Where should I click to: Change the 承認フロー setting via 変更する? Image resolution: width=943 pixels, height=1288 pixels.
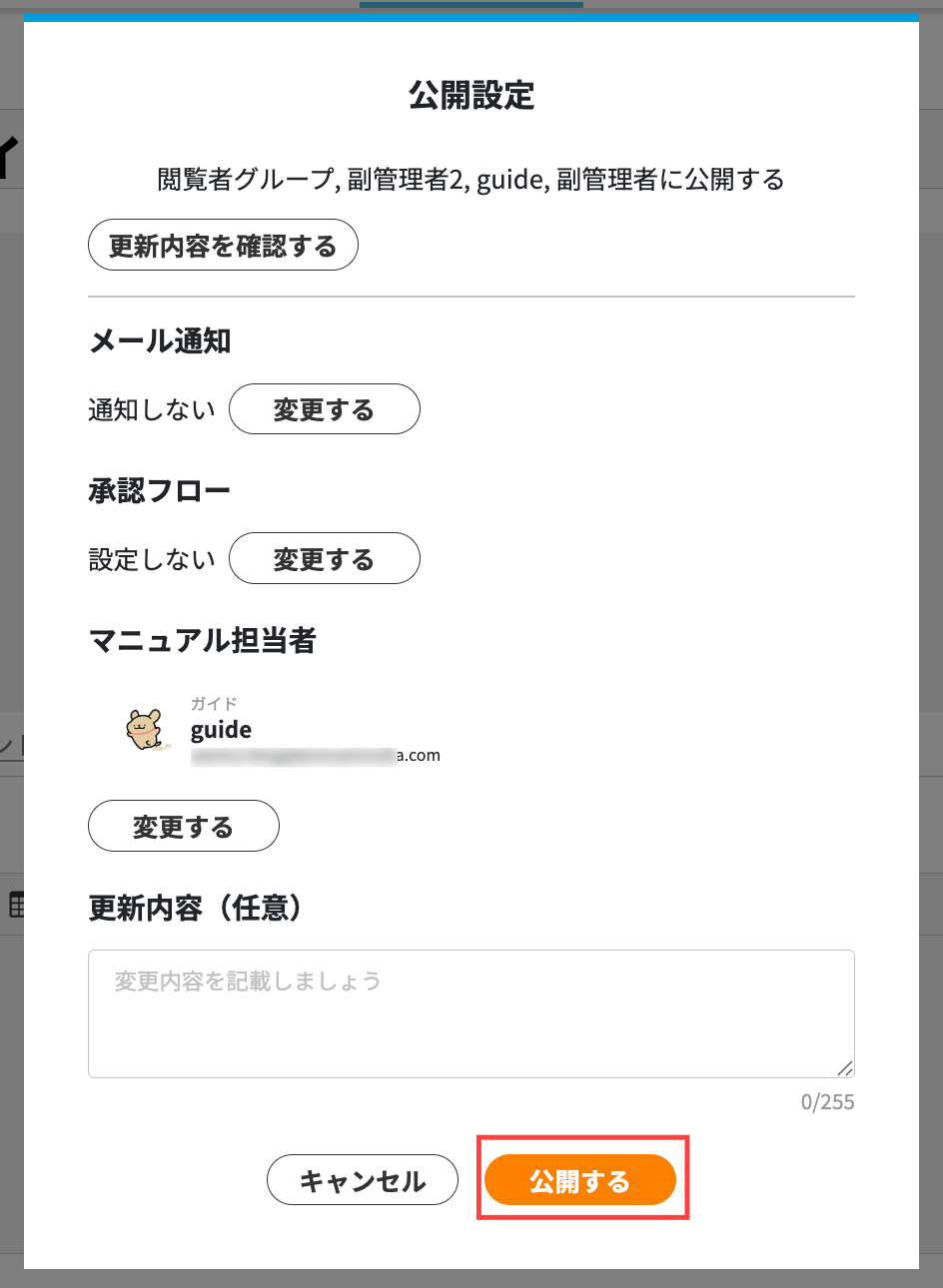[324, 559]
